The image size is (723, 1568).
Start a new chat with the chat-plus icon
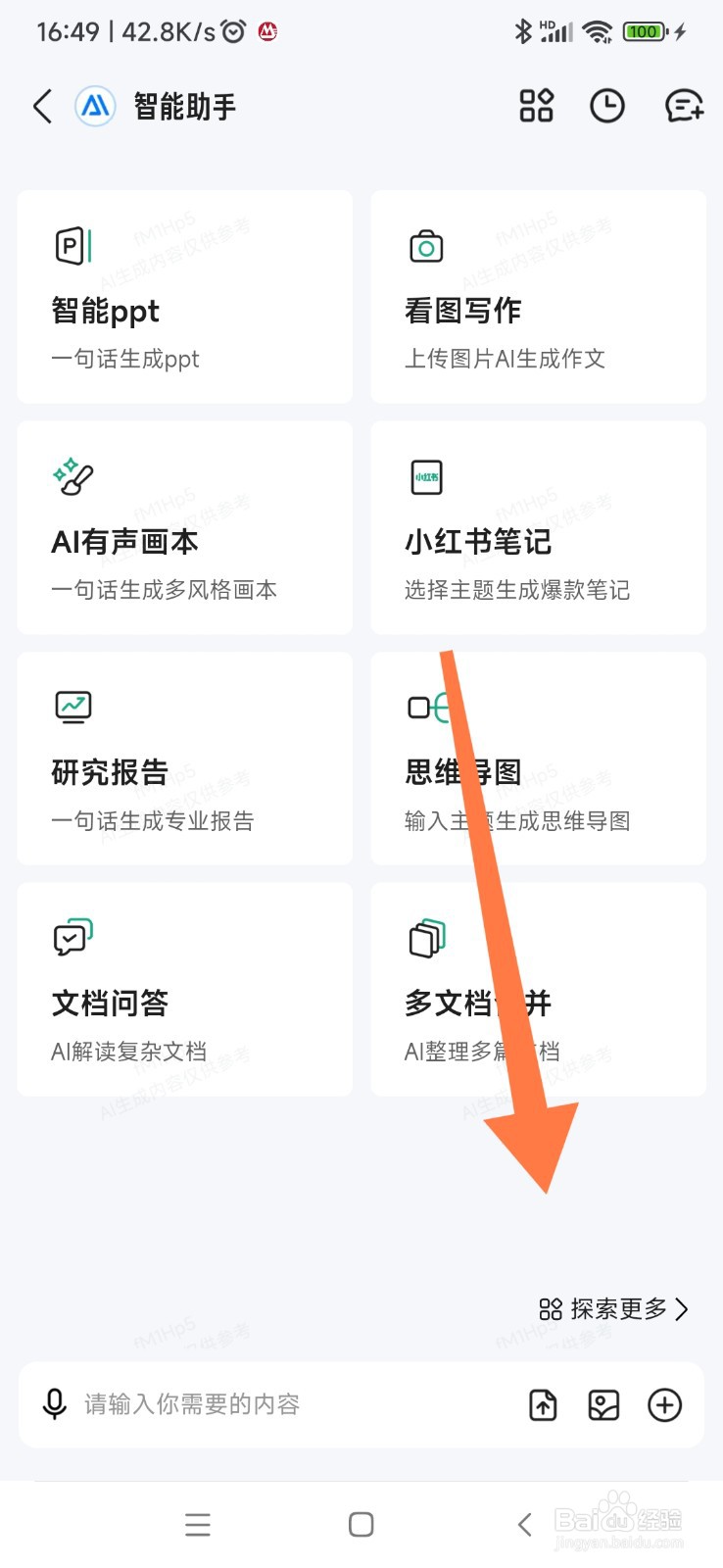[683, 106]
